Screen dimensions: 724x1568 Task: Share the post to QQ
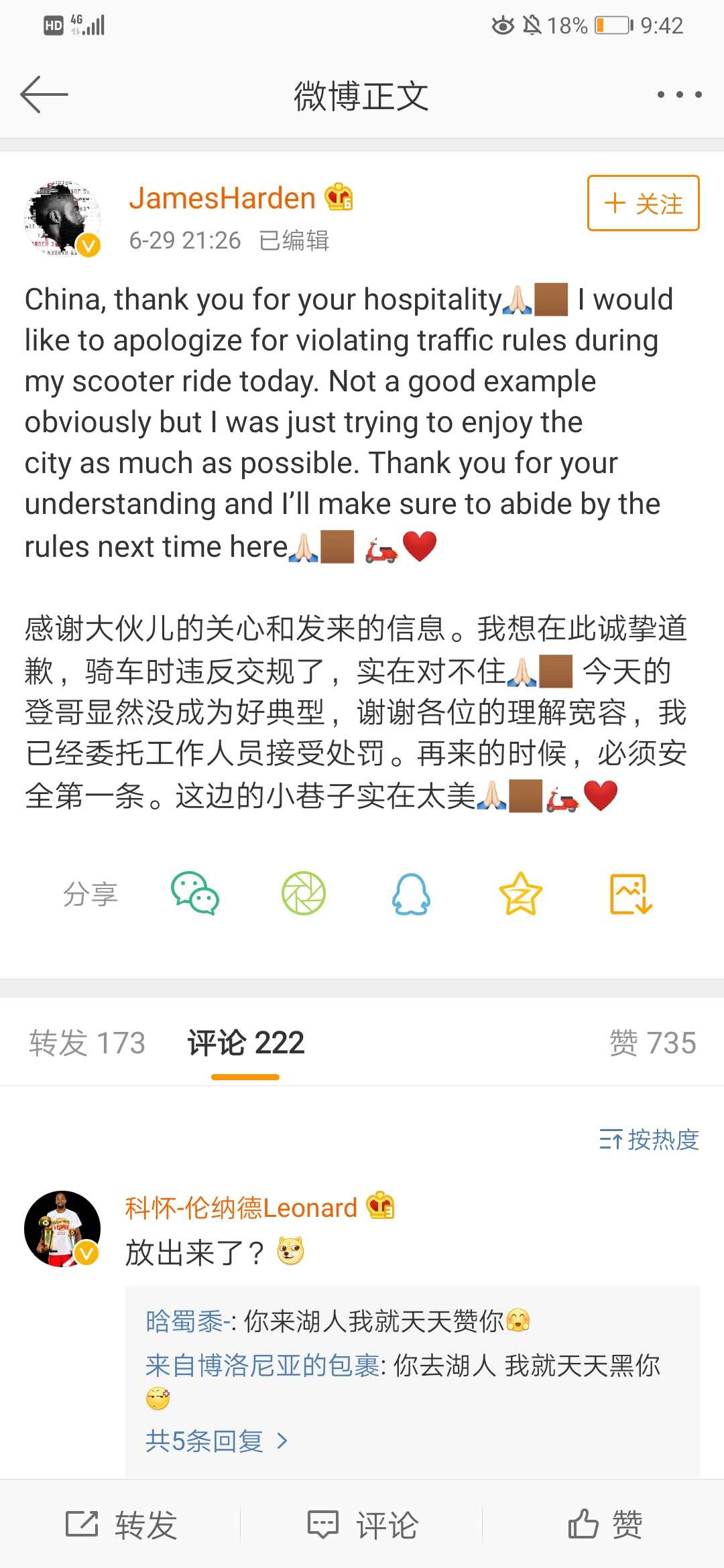pos(411,893)
